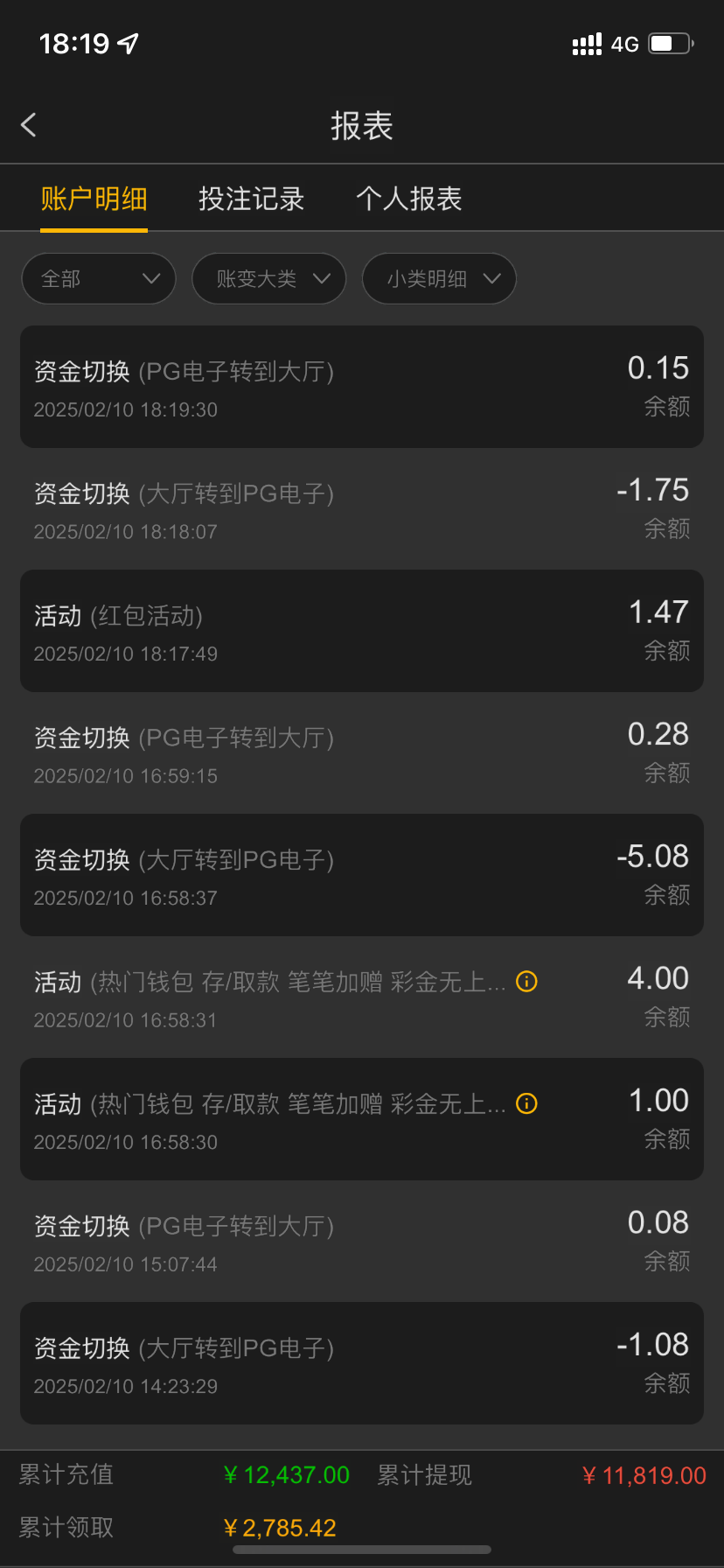The width and height of the screenshot is (724, 1568).
Task: Expand the 全部 filter dropdown
Action: [x=99, y=279]
